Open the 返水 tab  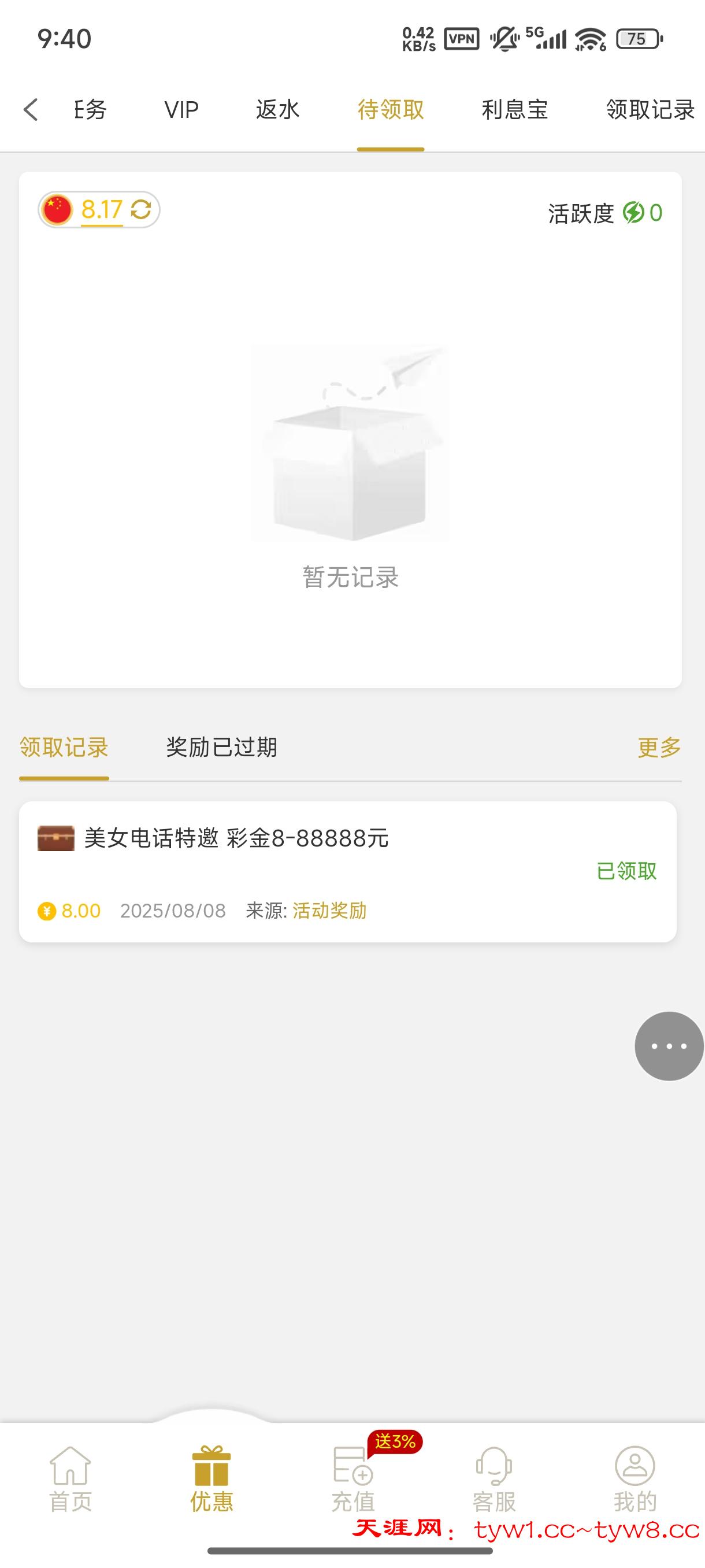pos(277,110)
